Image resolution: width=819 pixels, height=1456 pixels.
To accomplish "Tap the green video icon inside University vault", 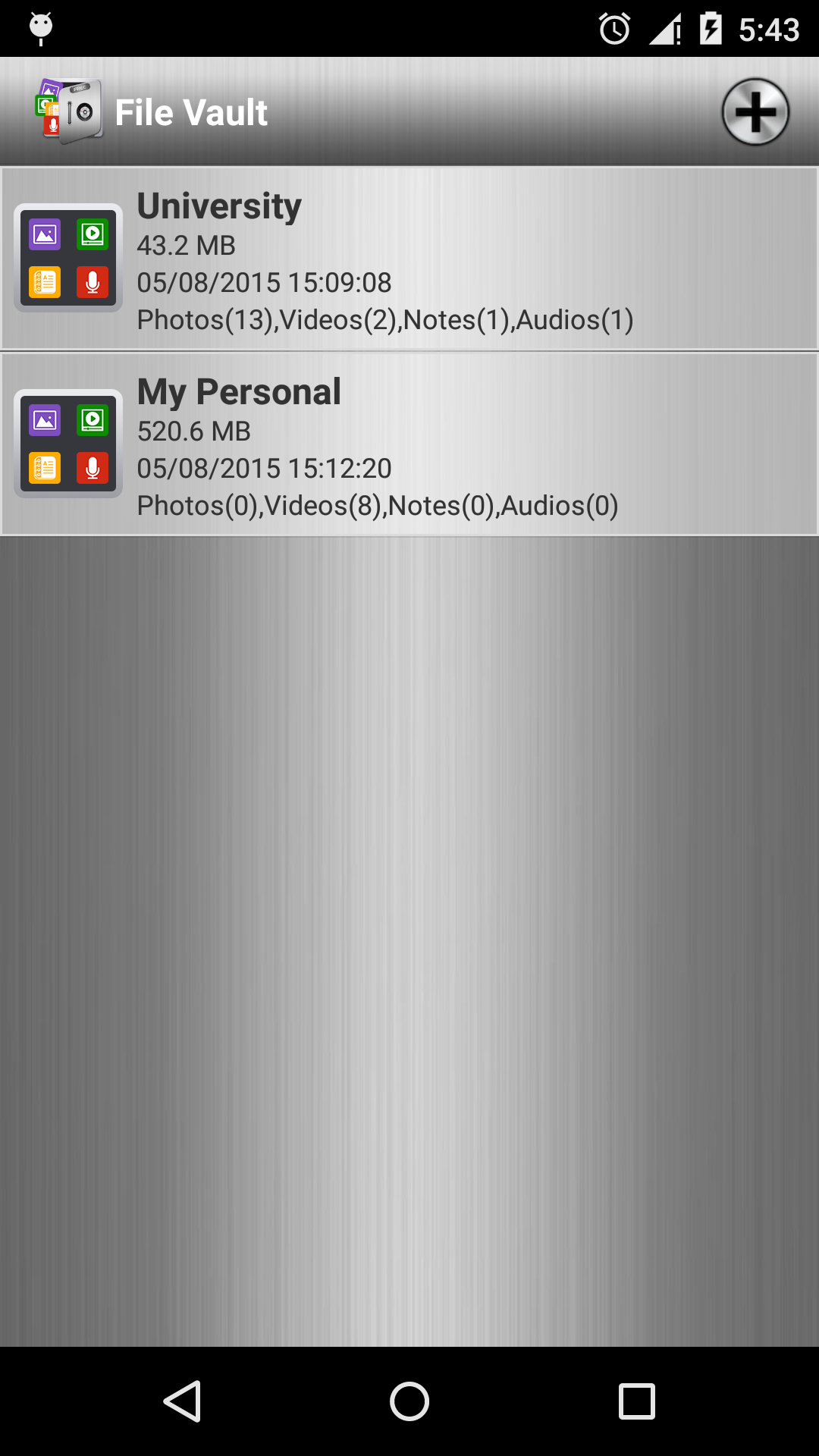I will tap(93, 233).
